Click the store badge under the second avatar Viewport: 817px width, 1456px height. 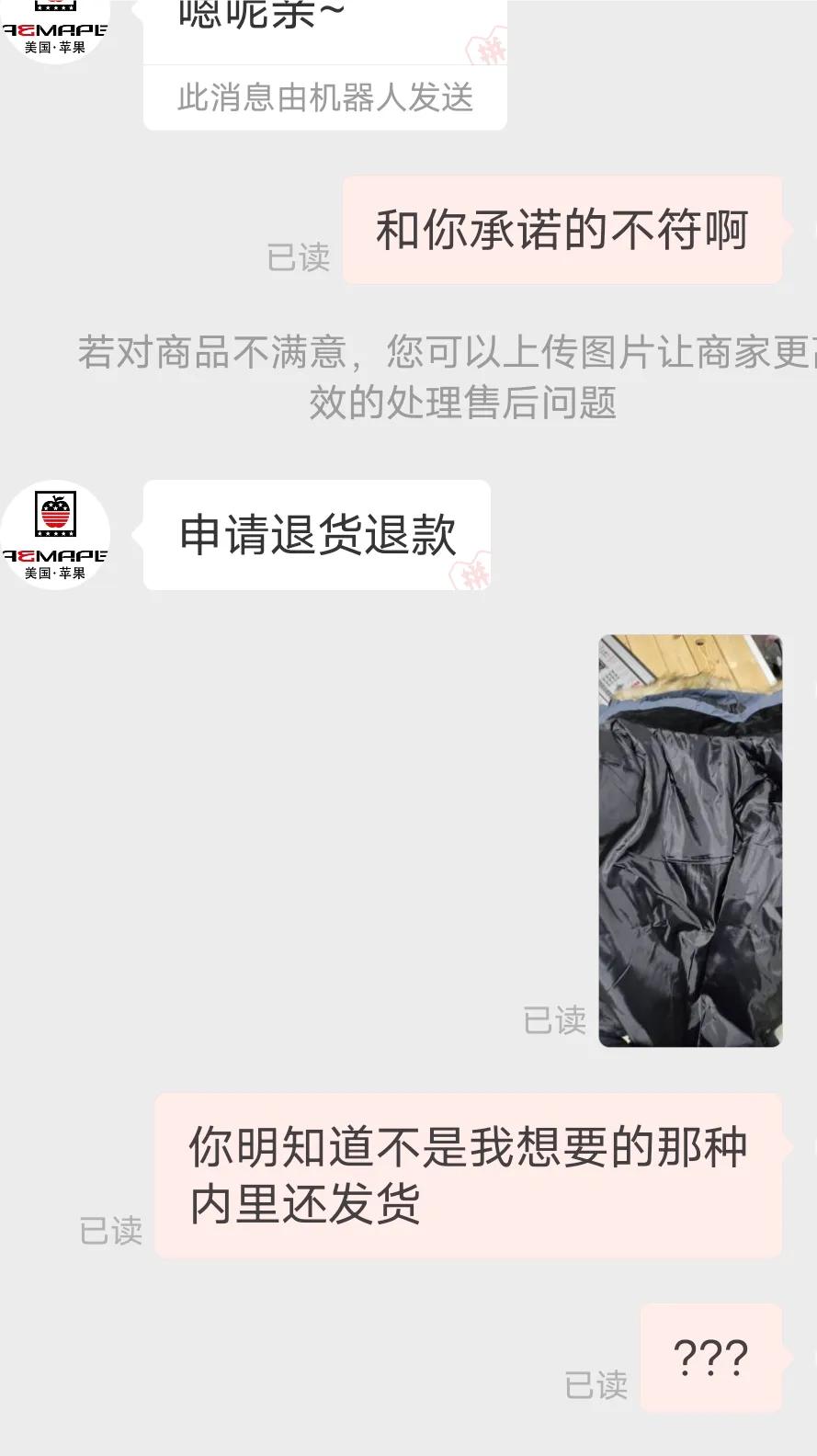(55, 570)
